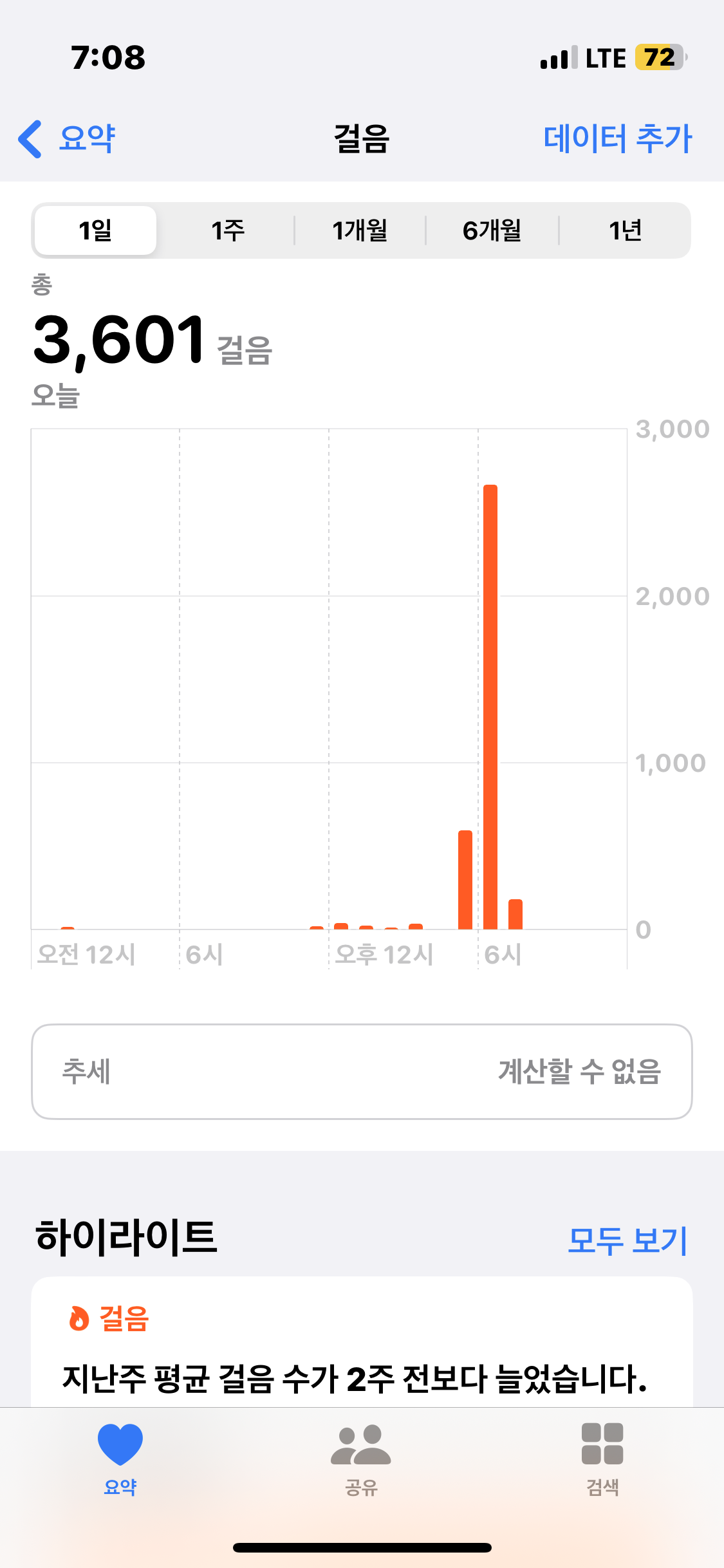Open the 추세 trend card
Image resolution: width=724 pixels, height=1568 pixels.
coord(362,1072)
